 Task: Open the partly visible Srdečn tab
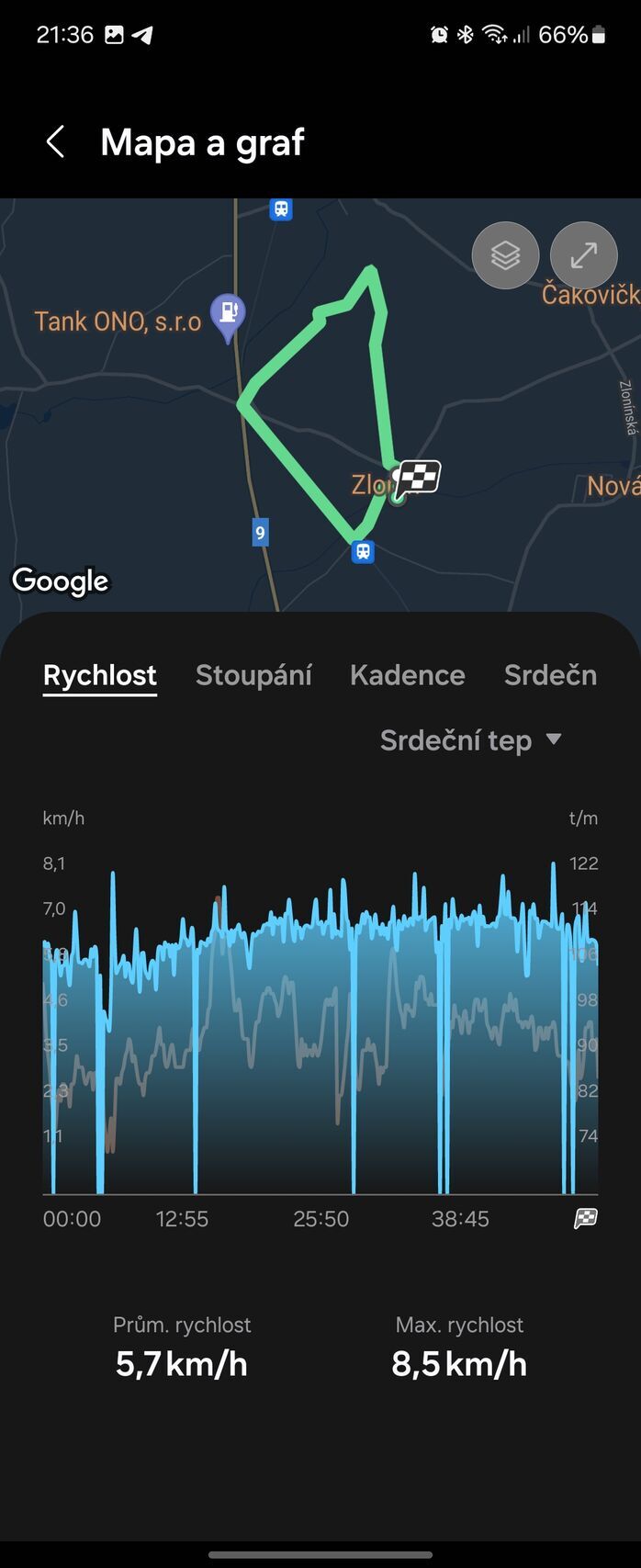[x=550, y=675]
